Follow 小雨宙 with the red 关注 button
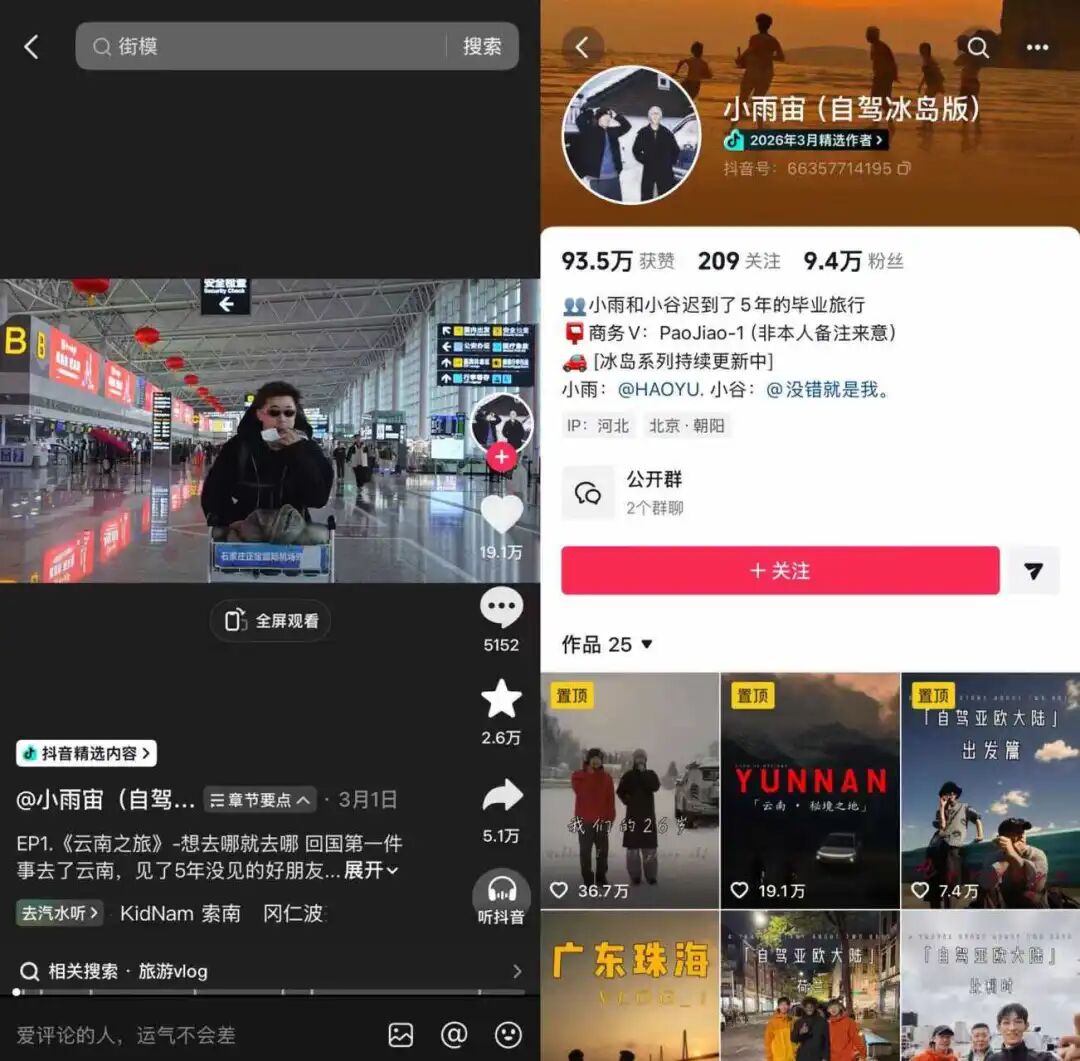This screenshot has height=1061, width=1080. tap(780, 571)
